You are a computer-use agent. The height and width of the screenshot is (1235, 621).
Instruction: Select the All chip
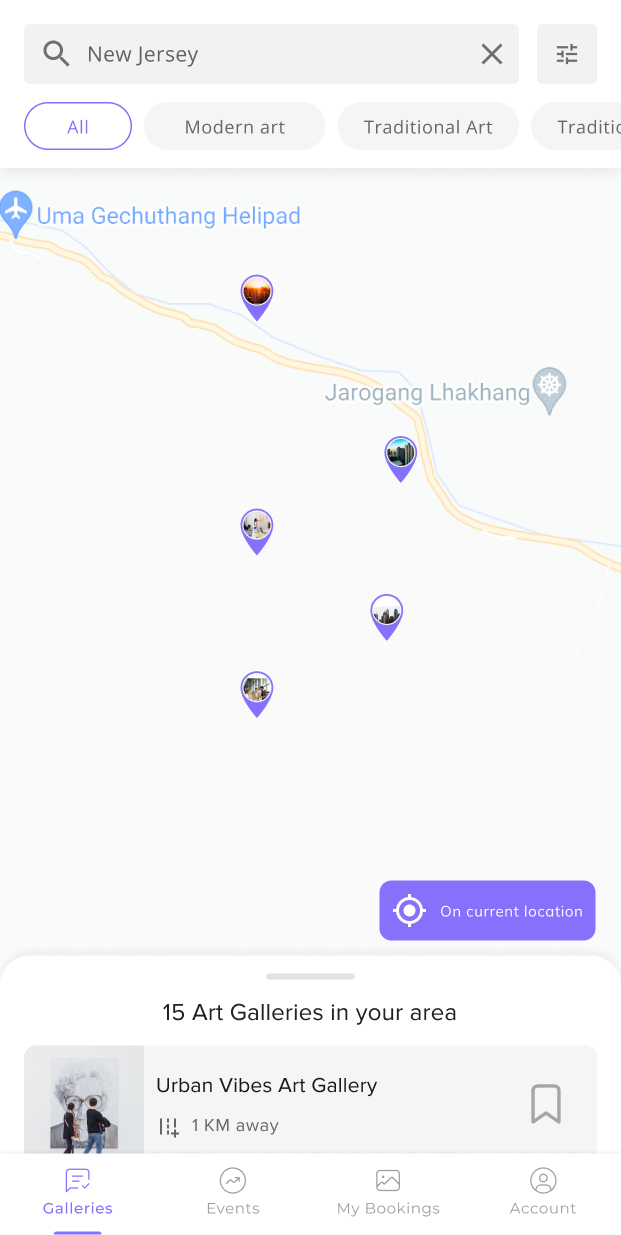tap(78, 127)
